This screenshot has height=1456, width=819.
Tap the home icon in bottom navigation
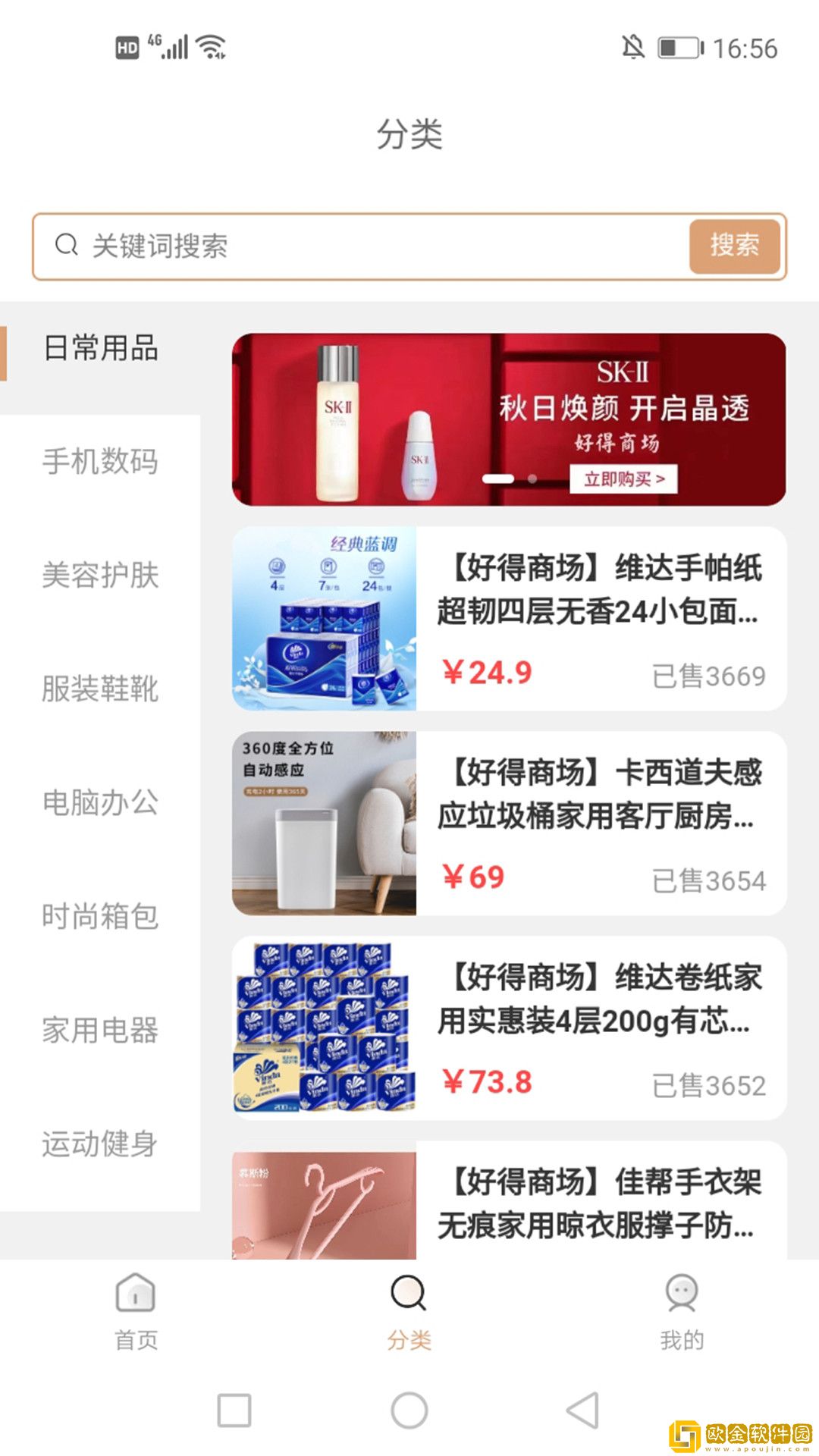click(135, 1293)
